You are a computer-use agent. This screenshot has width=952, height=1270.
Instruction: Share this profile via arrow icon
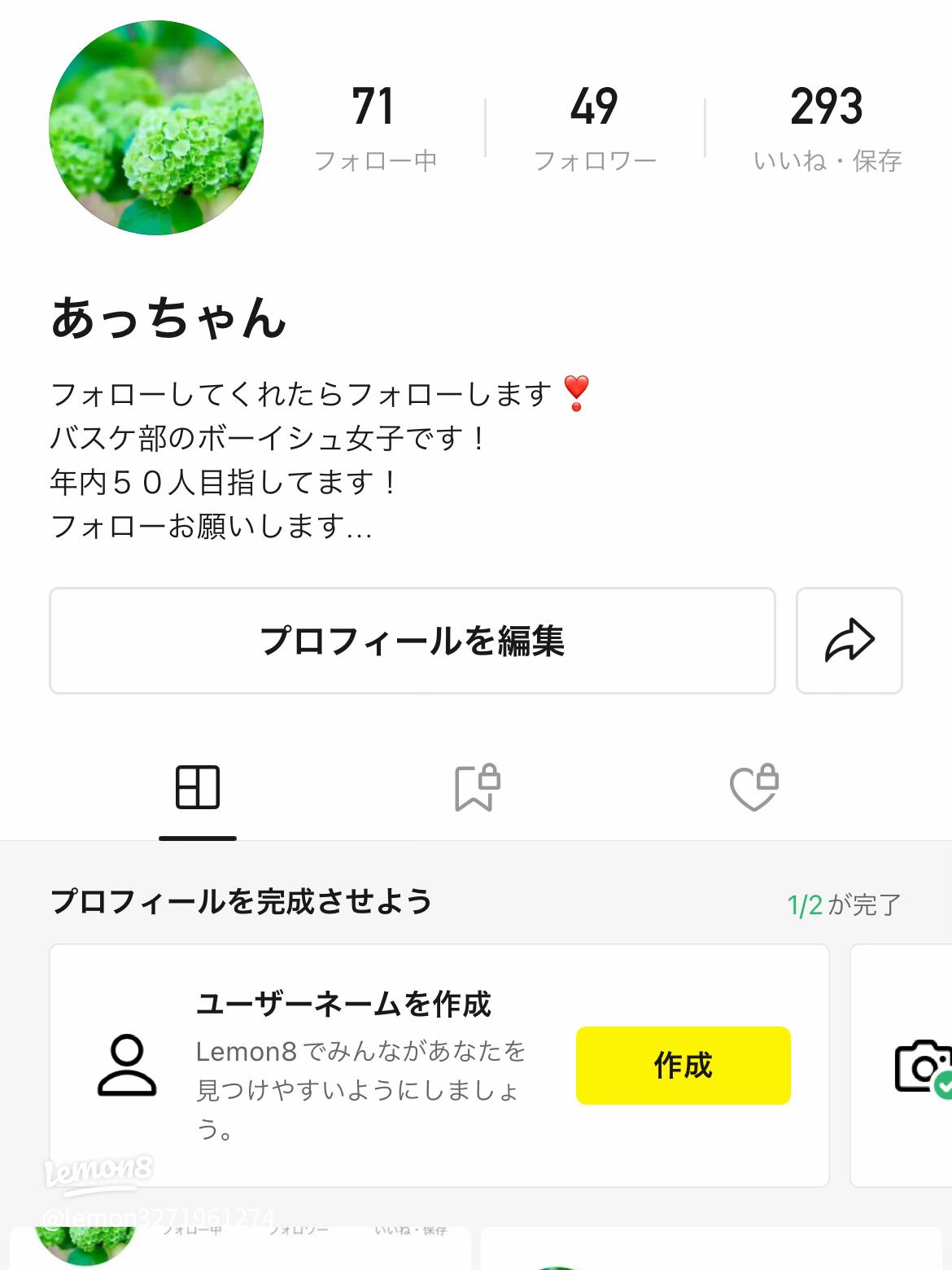tap(849, 641)
